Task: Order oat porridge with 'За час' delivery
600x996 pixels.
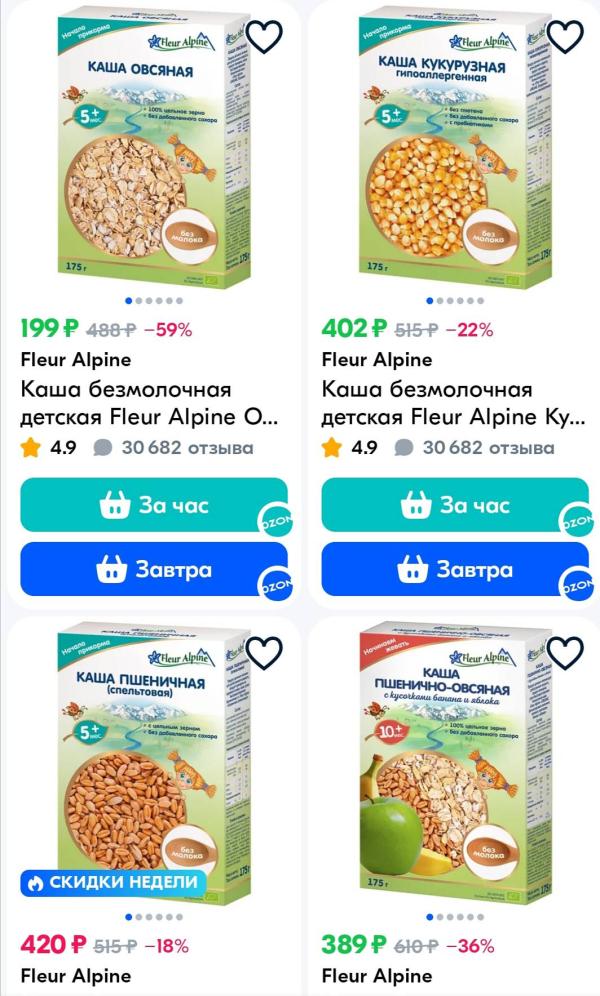Action: click(x=154, y=505)
